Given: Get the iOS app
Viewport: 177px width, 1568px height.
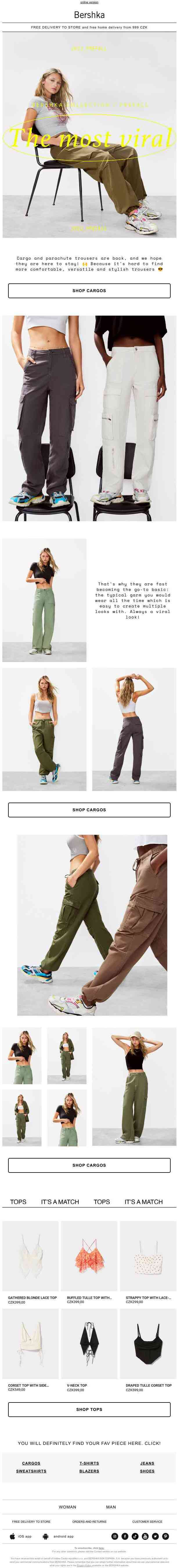Looking at the screenshot, I should coord(21,1536).
